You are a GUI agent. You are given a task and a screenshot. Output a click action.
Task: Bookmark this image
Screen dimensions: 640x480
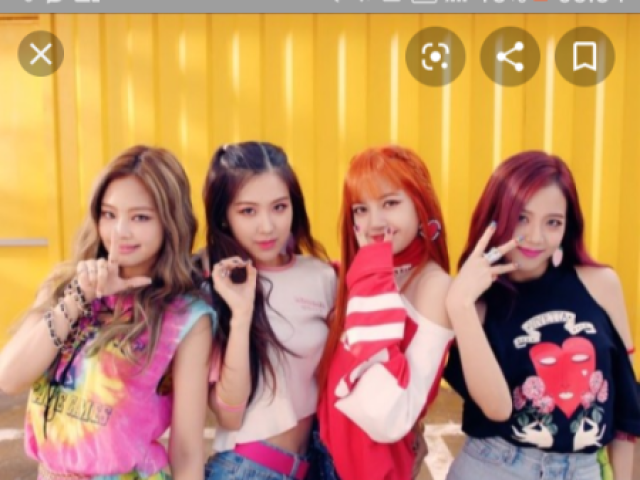coord(585,56)
